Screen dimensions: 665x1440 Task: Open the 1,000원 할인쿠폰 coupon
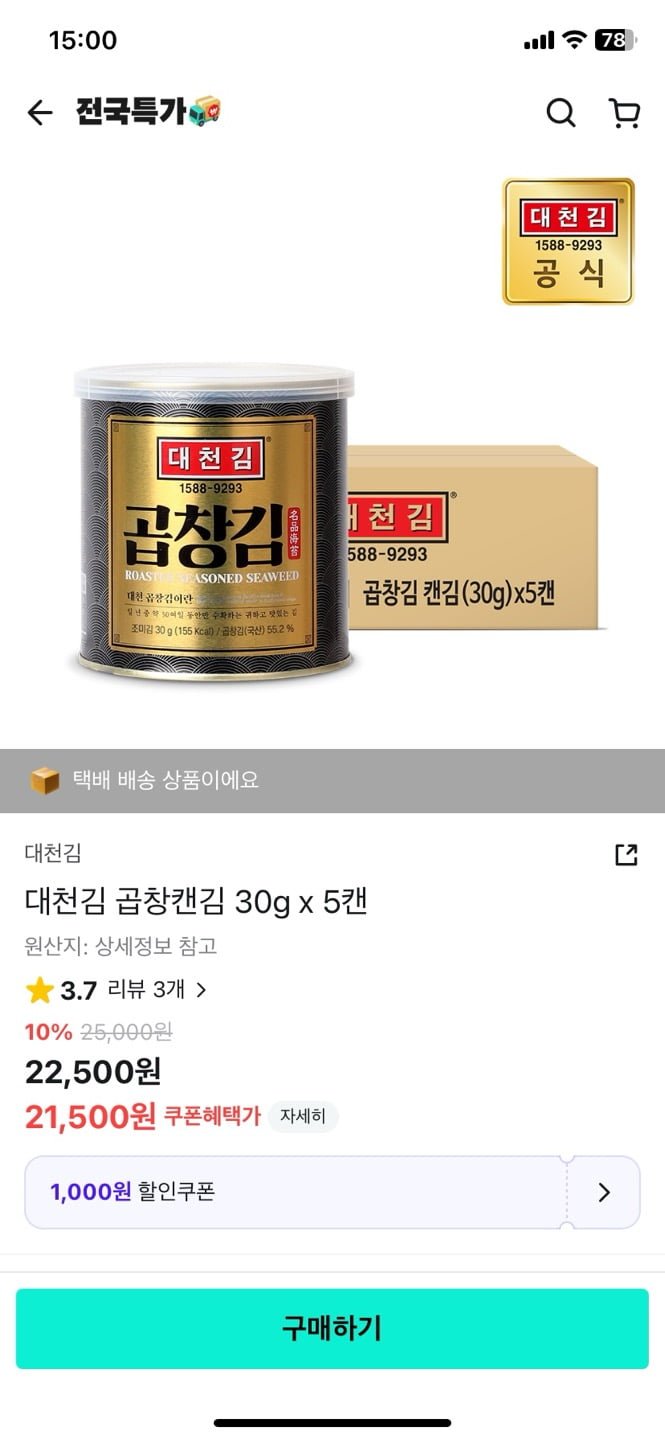pyautogui.click(x=331, y=1192)
